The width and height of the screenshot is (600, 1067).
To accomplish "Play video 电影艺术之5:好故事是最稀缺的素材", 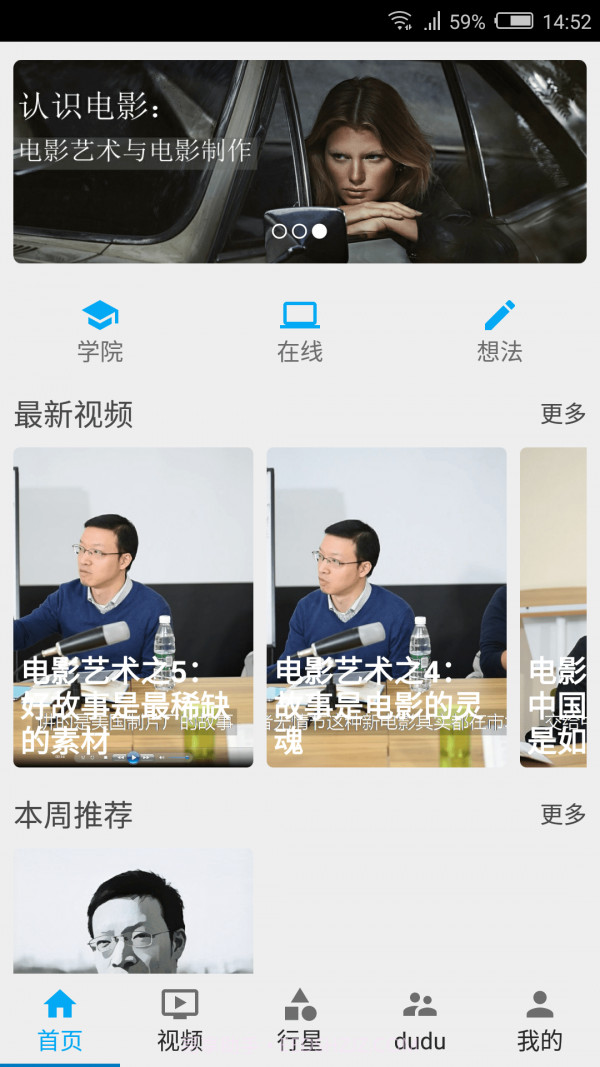I will (x=133, y=607).
